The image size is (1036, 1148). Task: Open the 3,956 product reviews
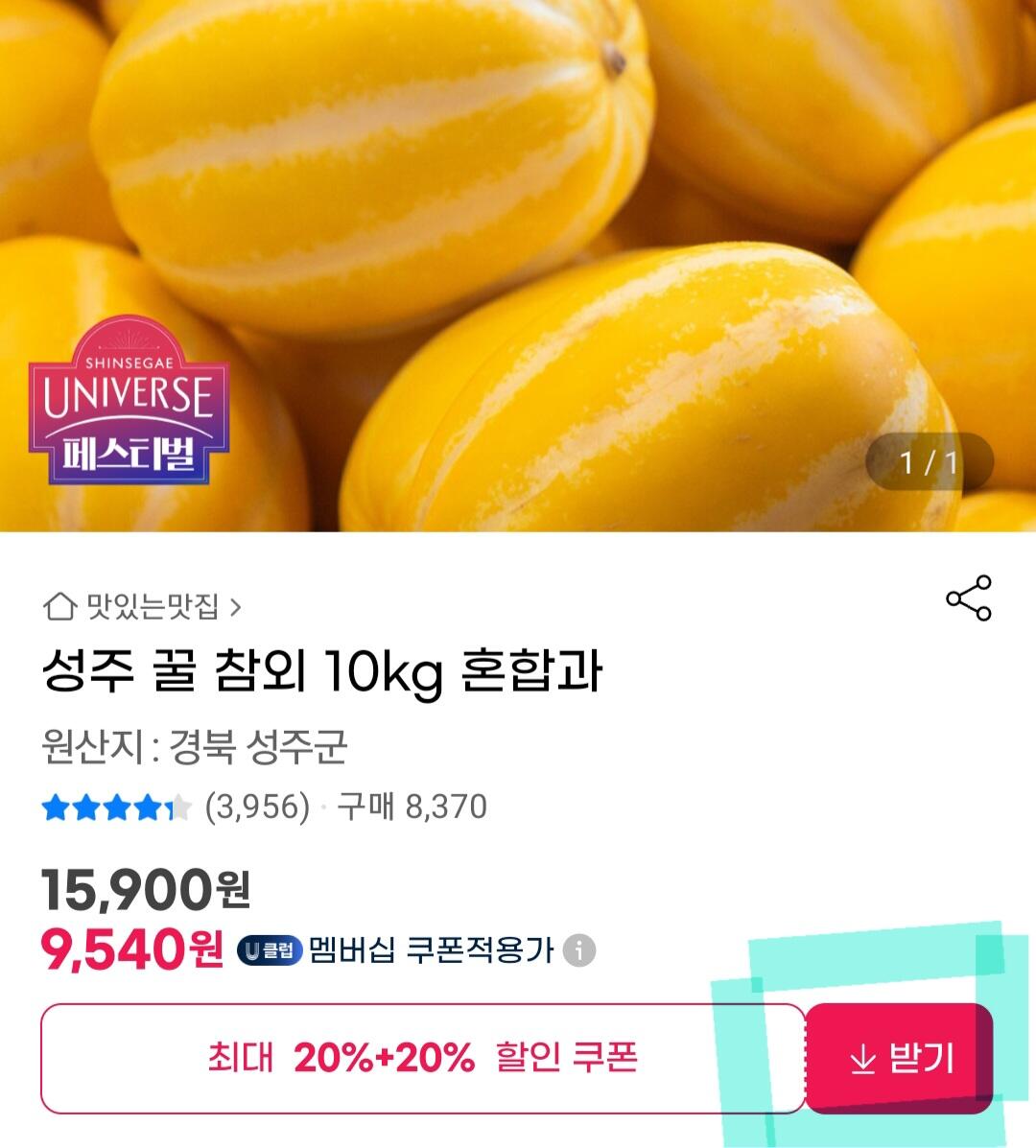[x=257, y=808]
